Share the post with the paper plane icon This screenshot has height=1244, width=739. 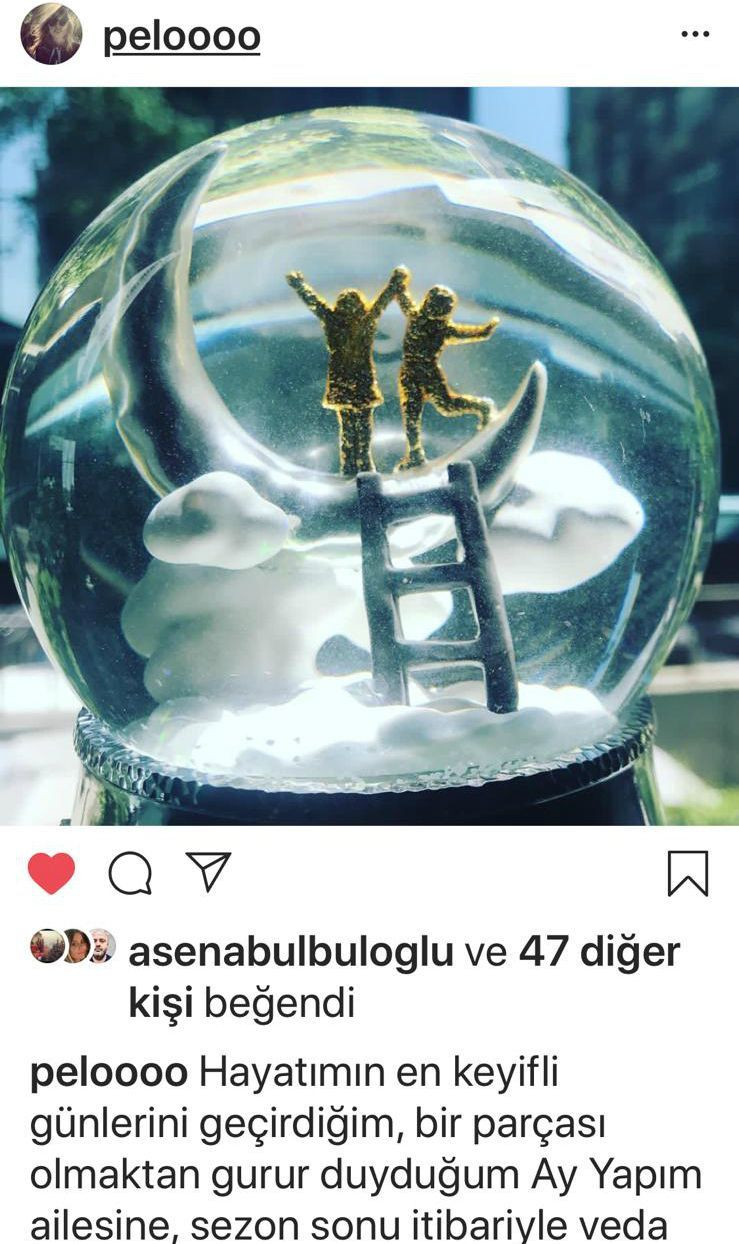coord(209,872)
